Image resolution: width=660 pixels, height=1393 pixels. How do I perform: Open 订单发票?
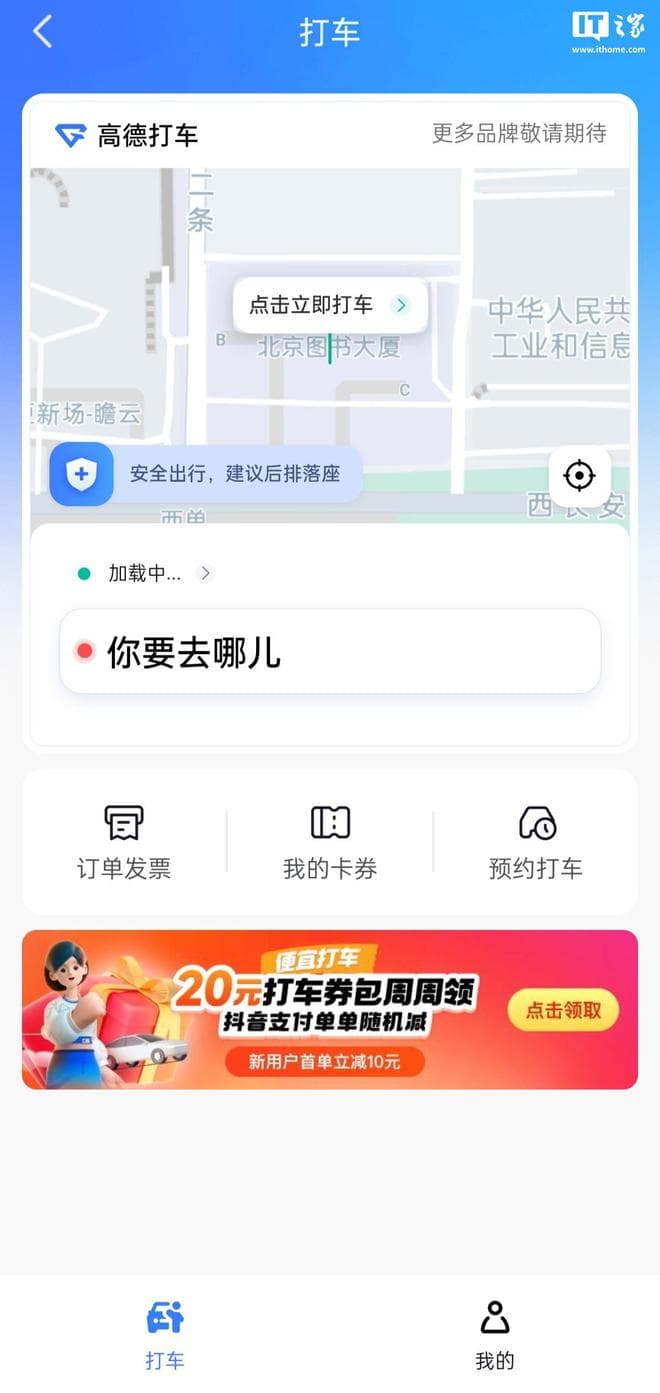coord(124,842)
